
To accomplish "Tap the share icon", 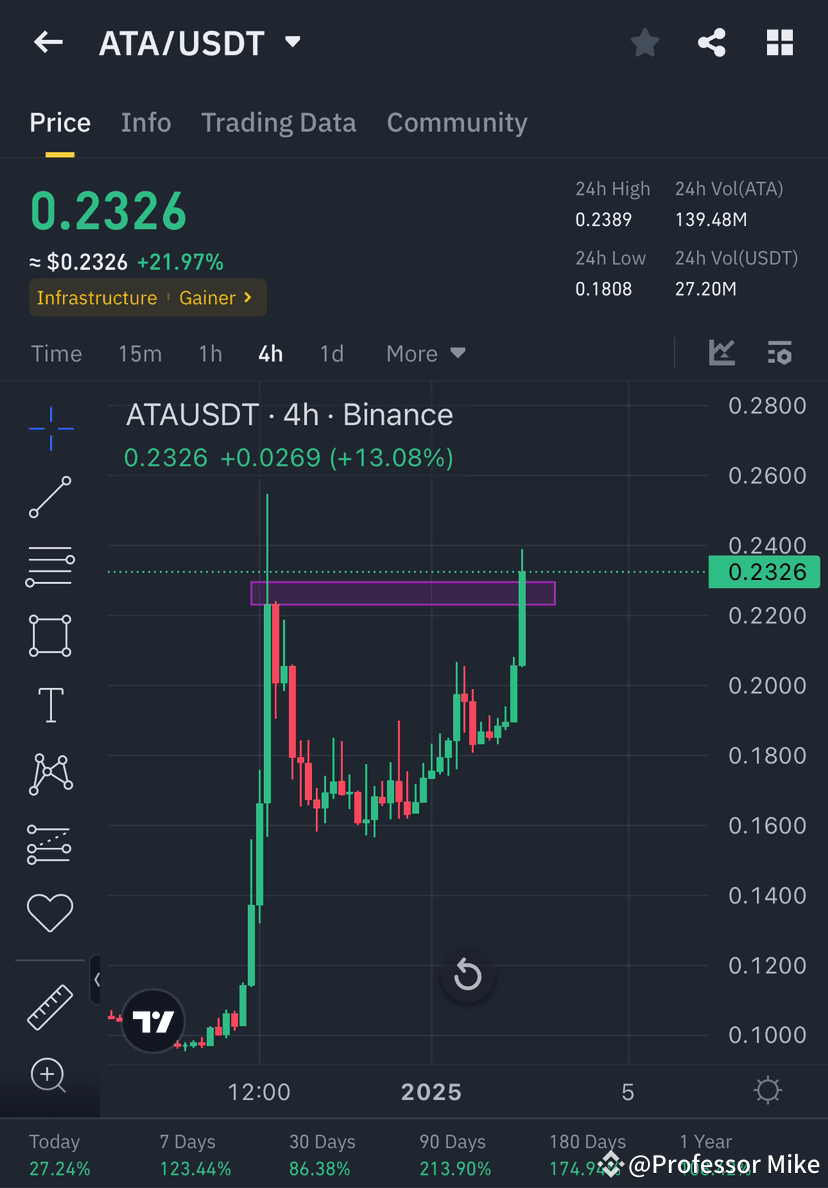I will point(712,42).
